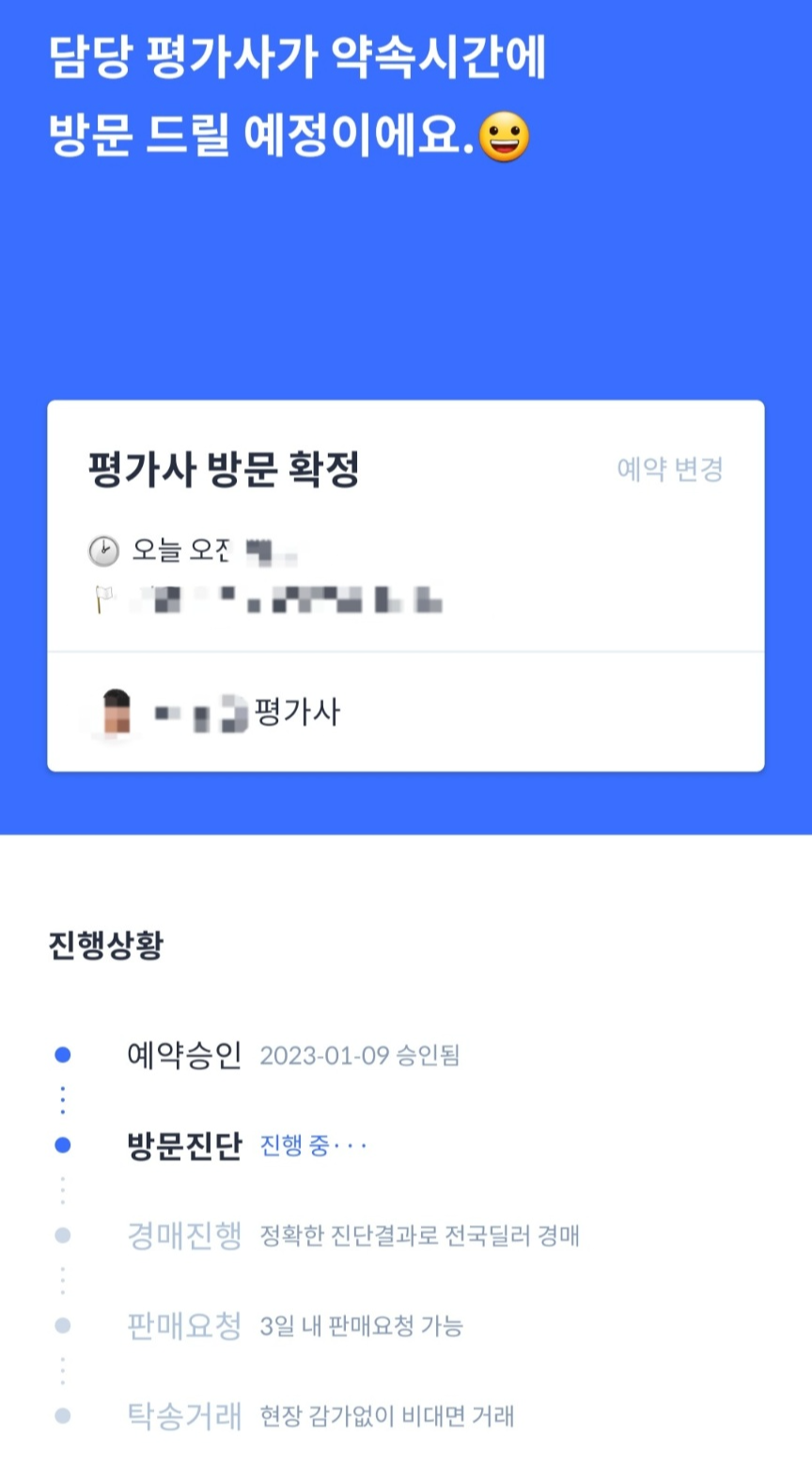Screen dimensions: 812x1479
Task: Click the clock icon beside the appointment time
Action: (x=105, y=548)
